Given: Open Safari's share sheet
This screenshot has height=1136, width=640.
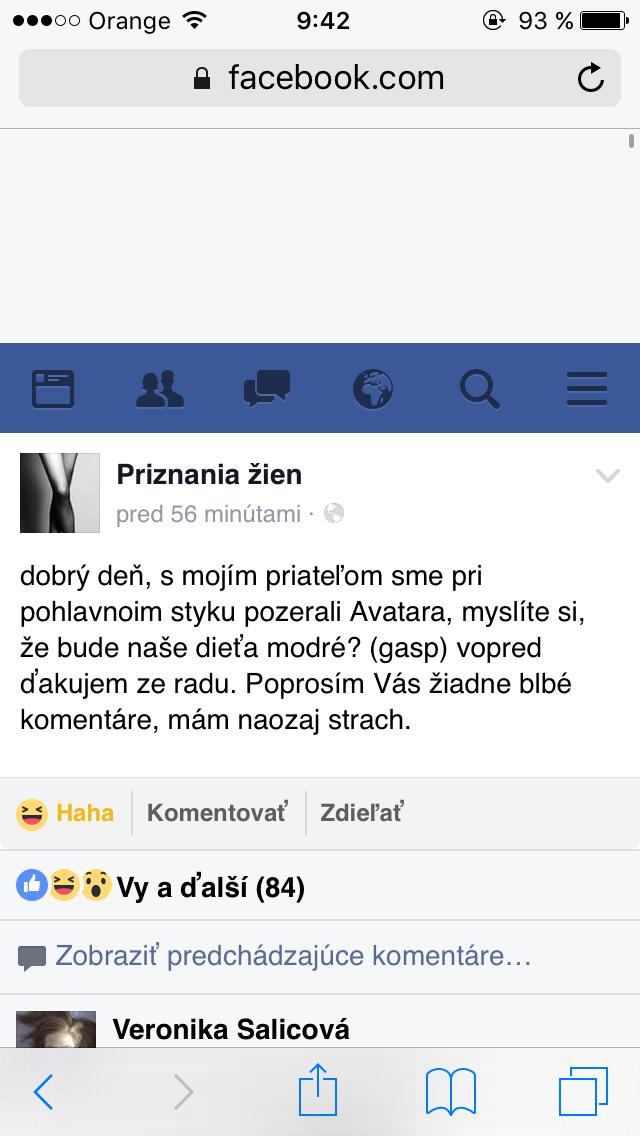Looking at the screenshot, I should pos(320,1090).
